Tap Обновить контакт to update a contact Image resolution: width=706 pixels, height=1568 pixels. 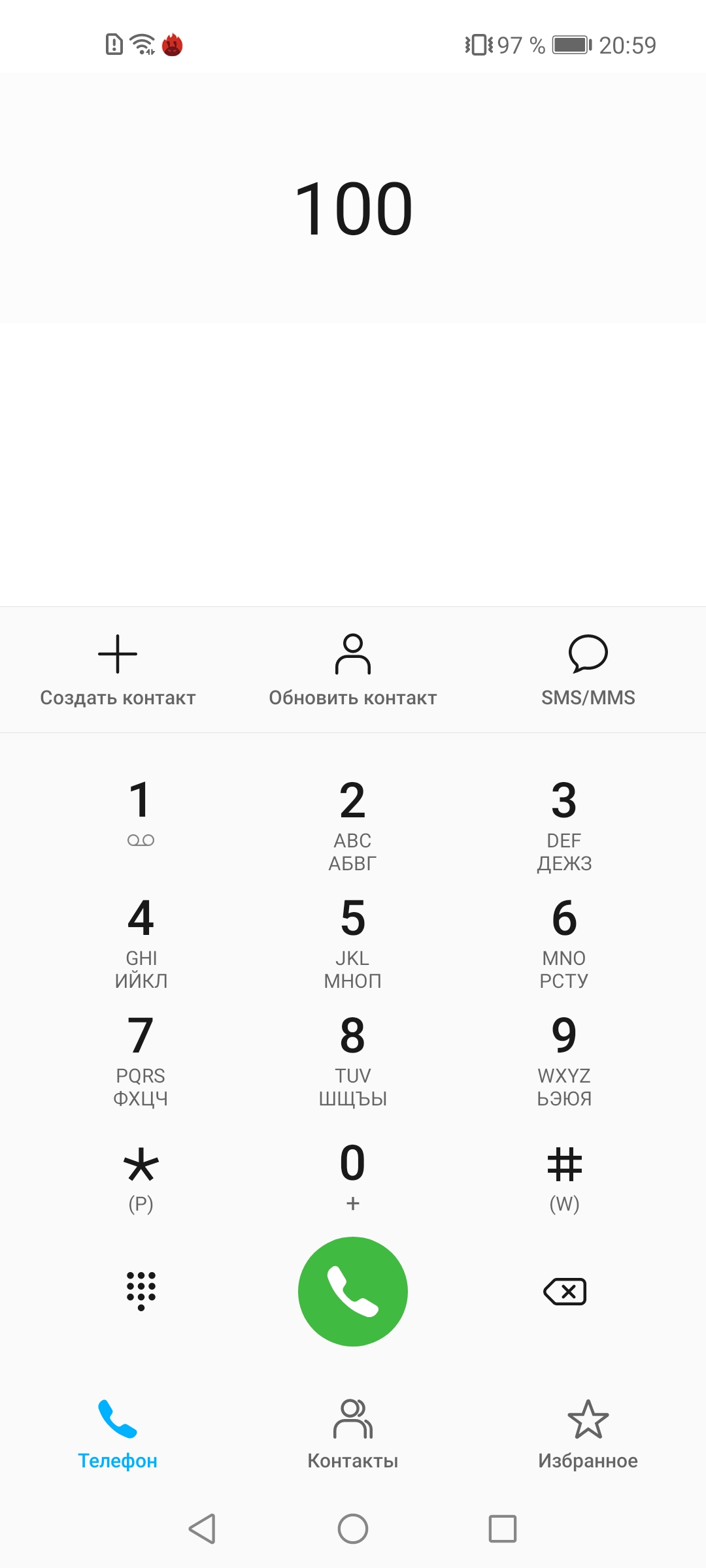click(x=353, y=670)
